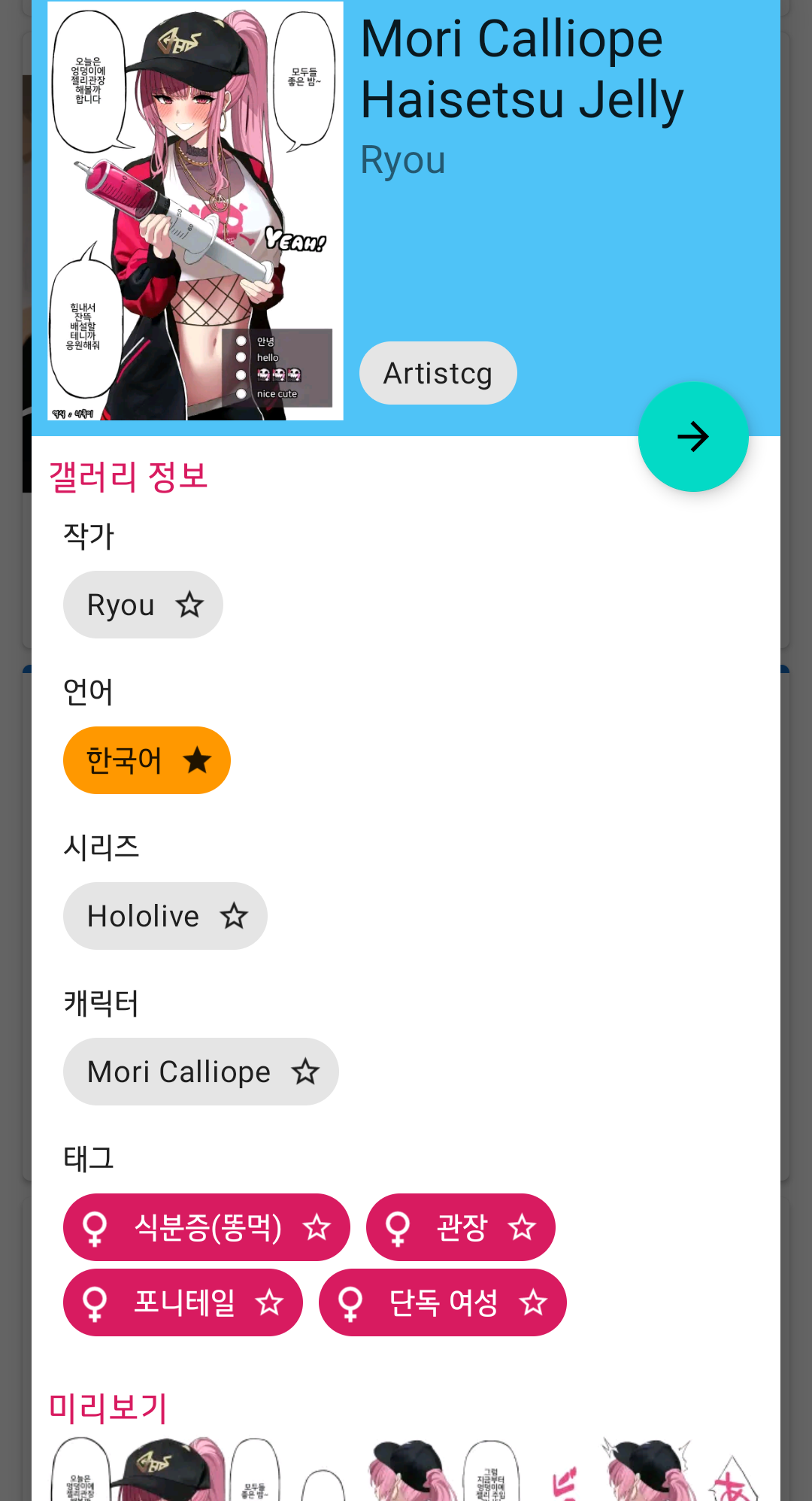Select the 단독 여성 tag chip

click(x=443, y=1302)
